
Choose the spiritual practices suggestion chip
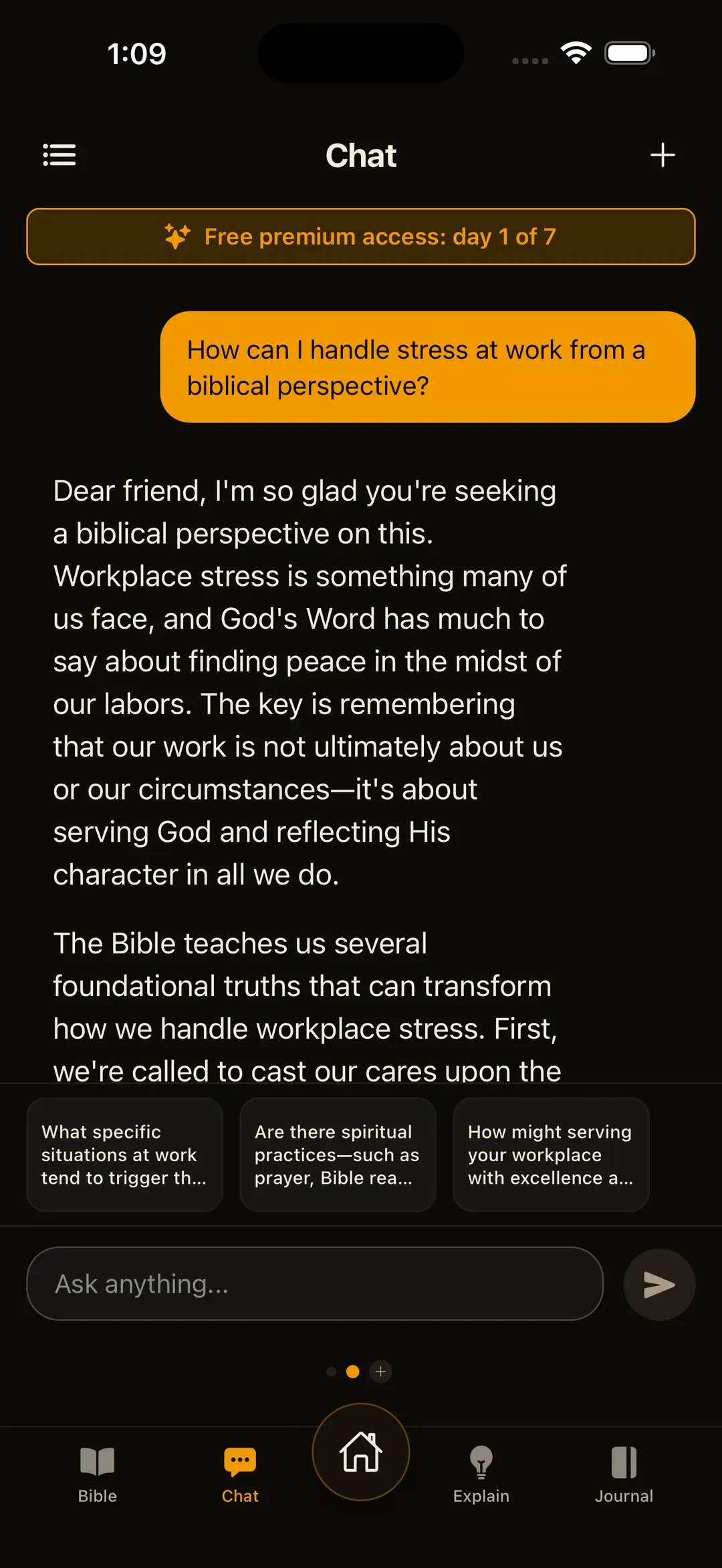(338, 1154)
